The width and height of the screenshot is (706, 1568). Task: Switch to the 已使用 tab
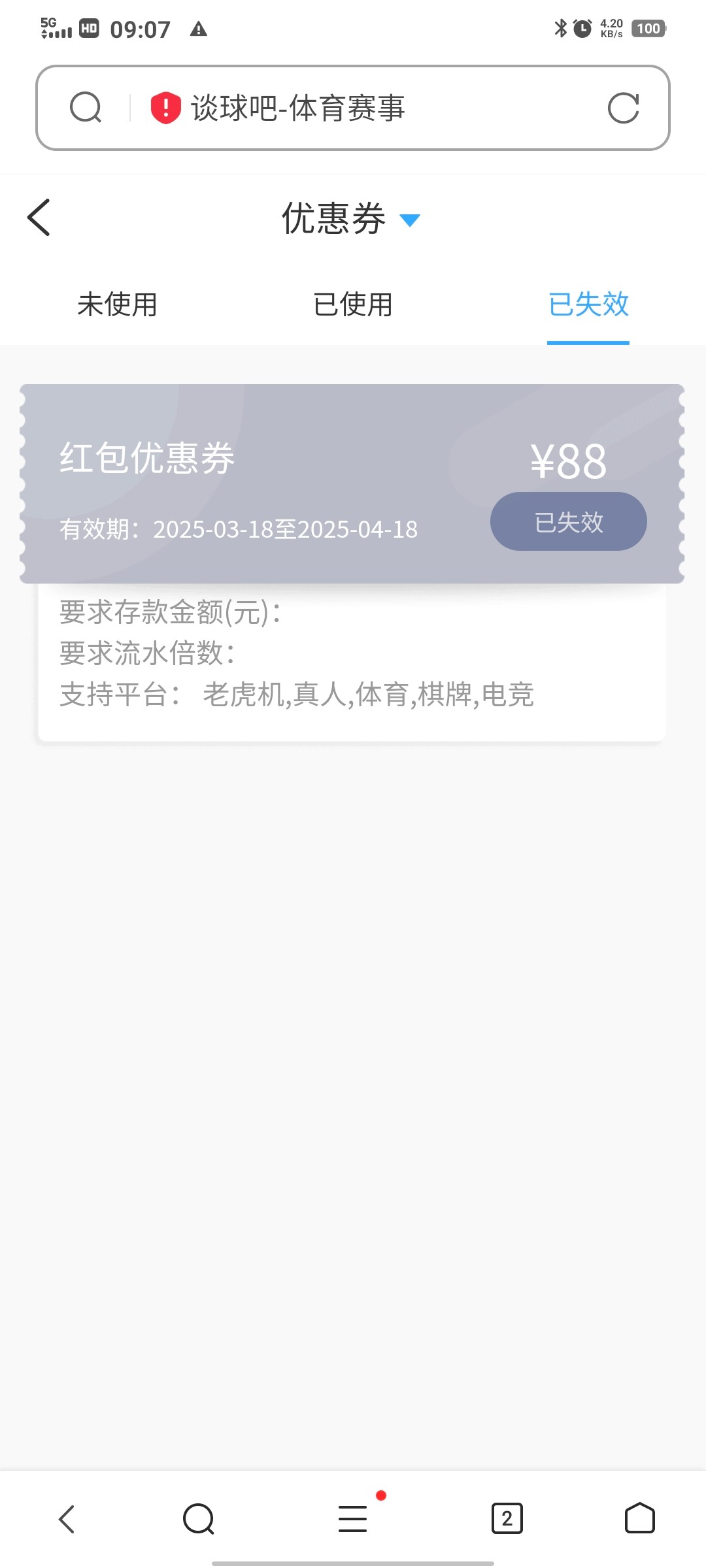(353, 304)
